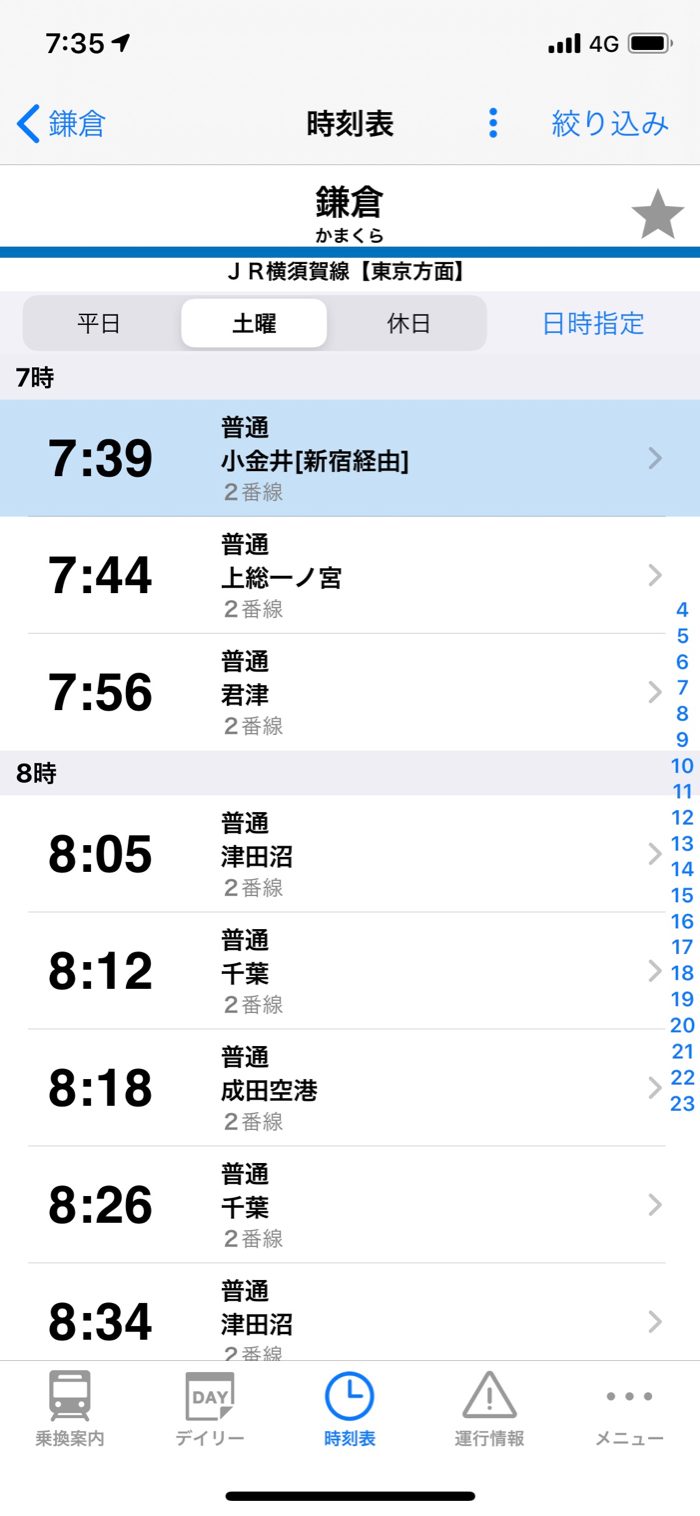Open the 7:56 train to 君津
The width and height of the screenshot is (700, 1516).
pyautogui.click(x=350, y=692)
